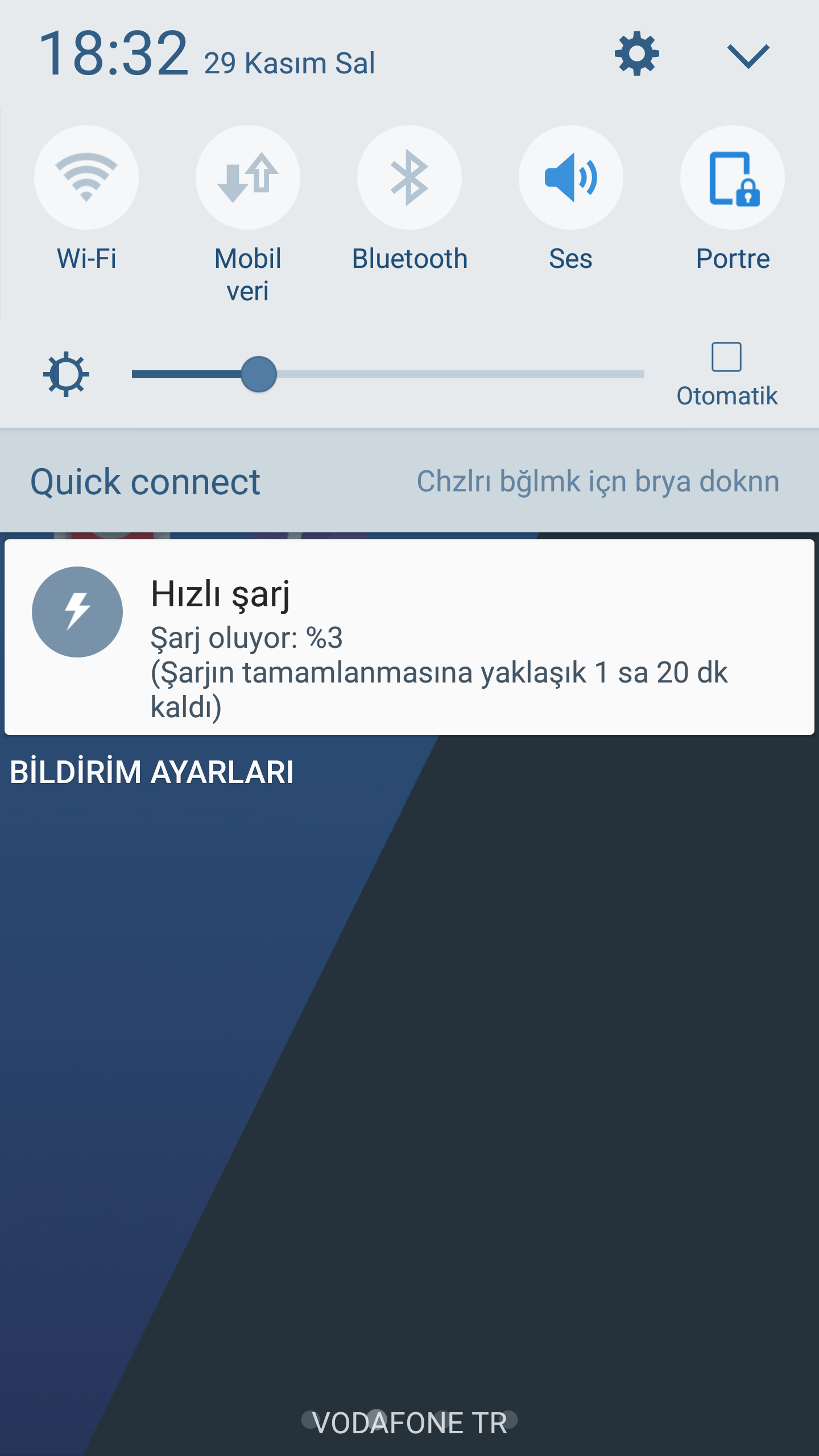This screenshot has width=819, height=1456.
Task: Expand the quick settings panel chevron
Action: [x=748, y=56]
